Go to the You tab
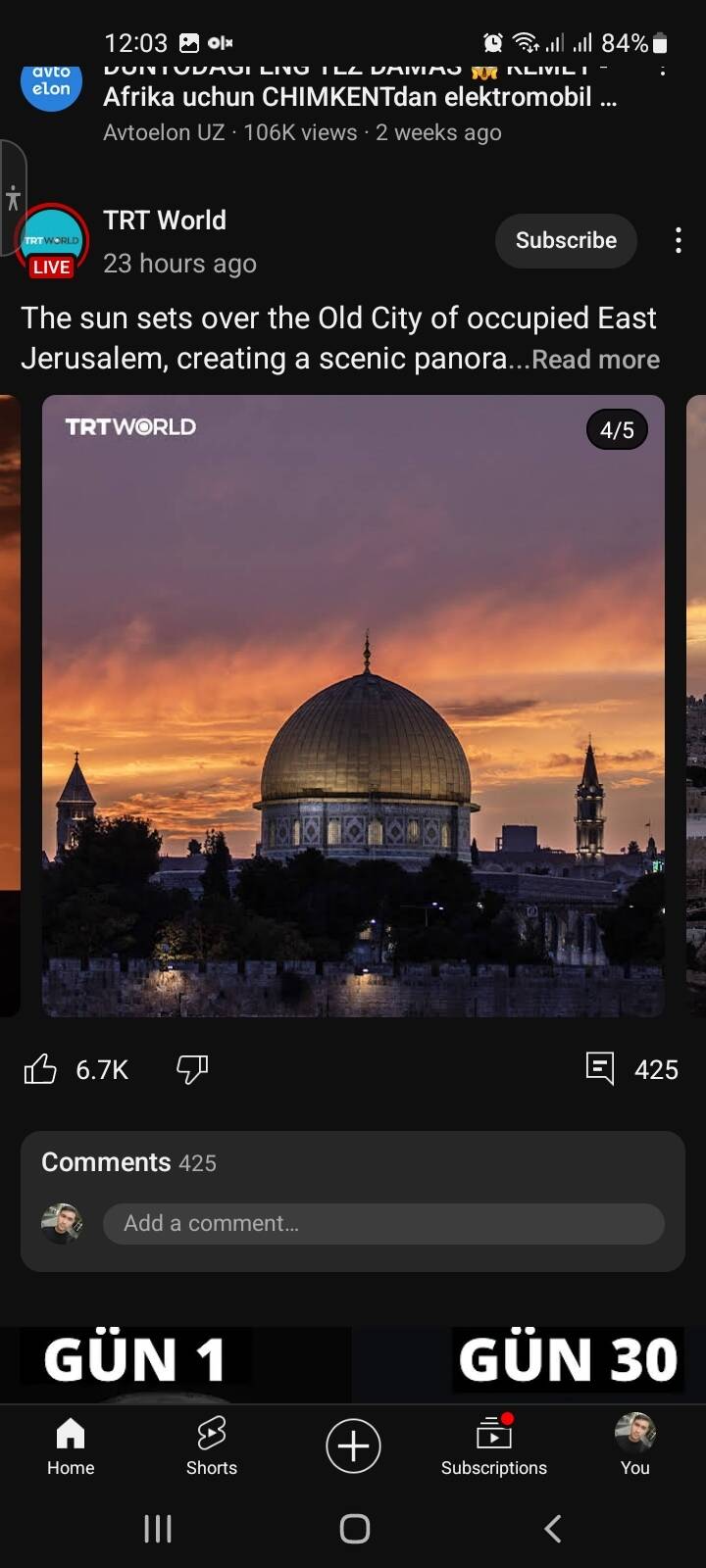Viewport: 706px width, 1568px height. [634, 1445]
